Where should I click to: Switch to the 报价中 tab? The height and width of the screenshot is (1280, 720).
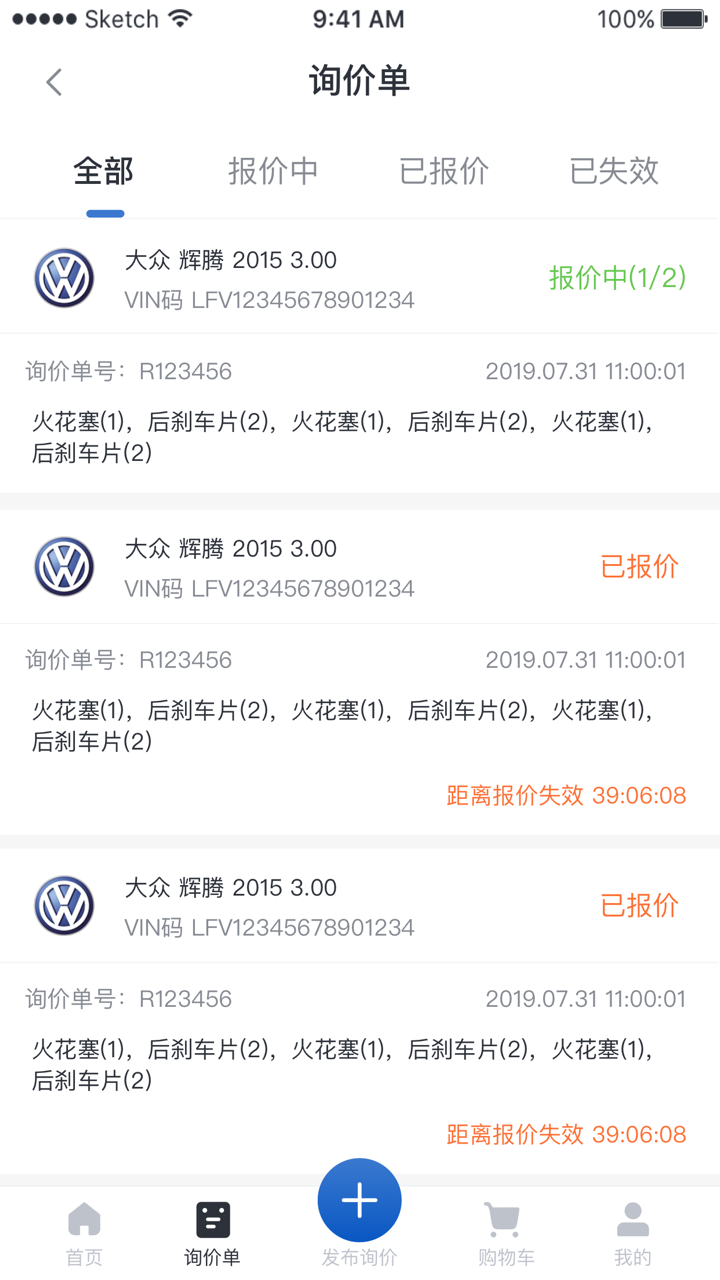pyautogui.click(x=273, y=171)
